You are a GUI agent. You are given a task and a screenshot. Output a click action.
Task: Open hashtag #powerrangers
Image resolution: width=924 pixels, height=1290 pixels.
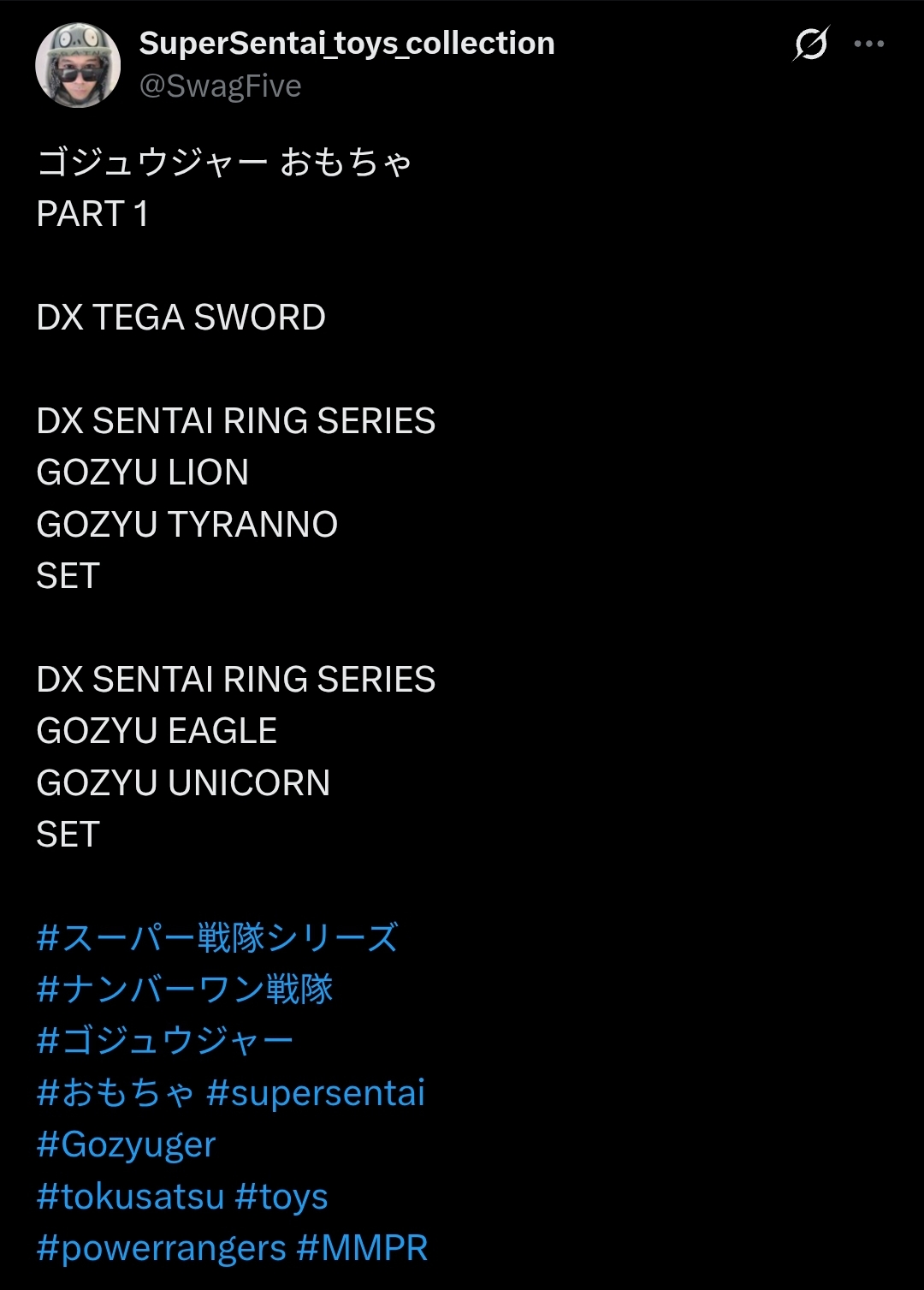click(x=162, y=1248)
